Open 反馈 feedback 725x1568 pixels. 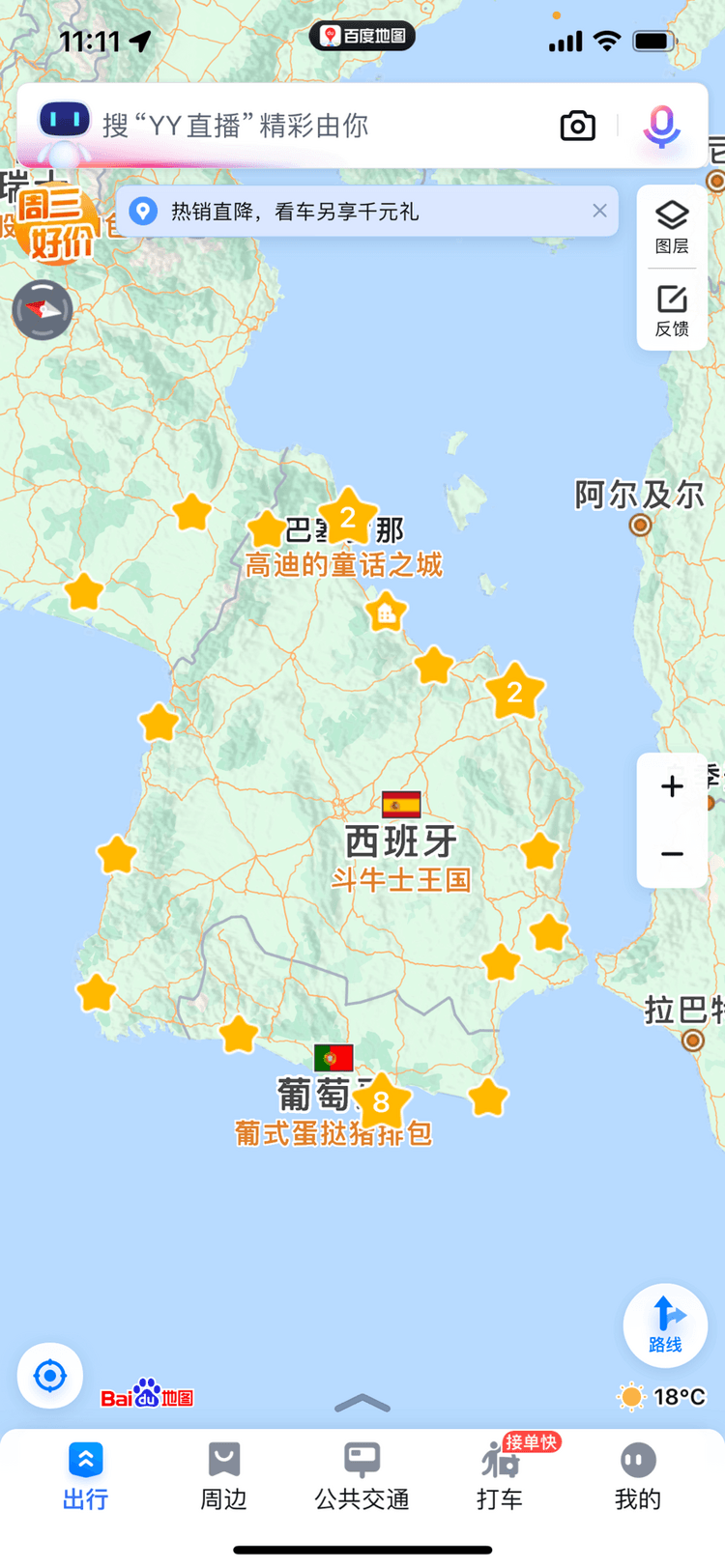coord(672,311)
